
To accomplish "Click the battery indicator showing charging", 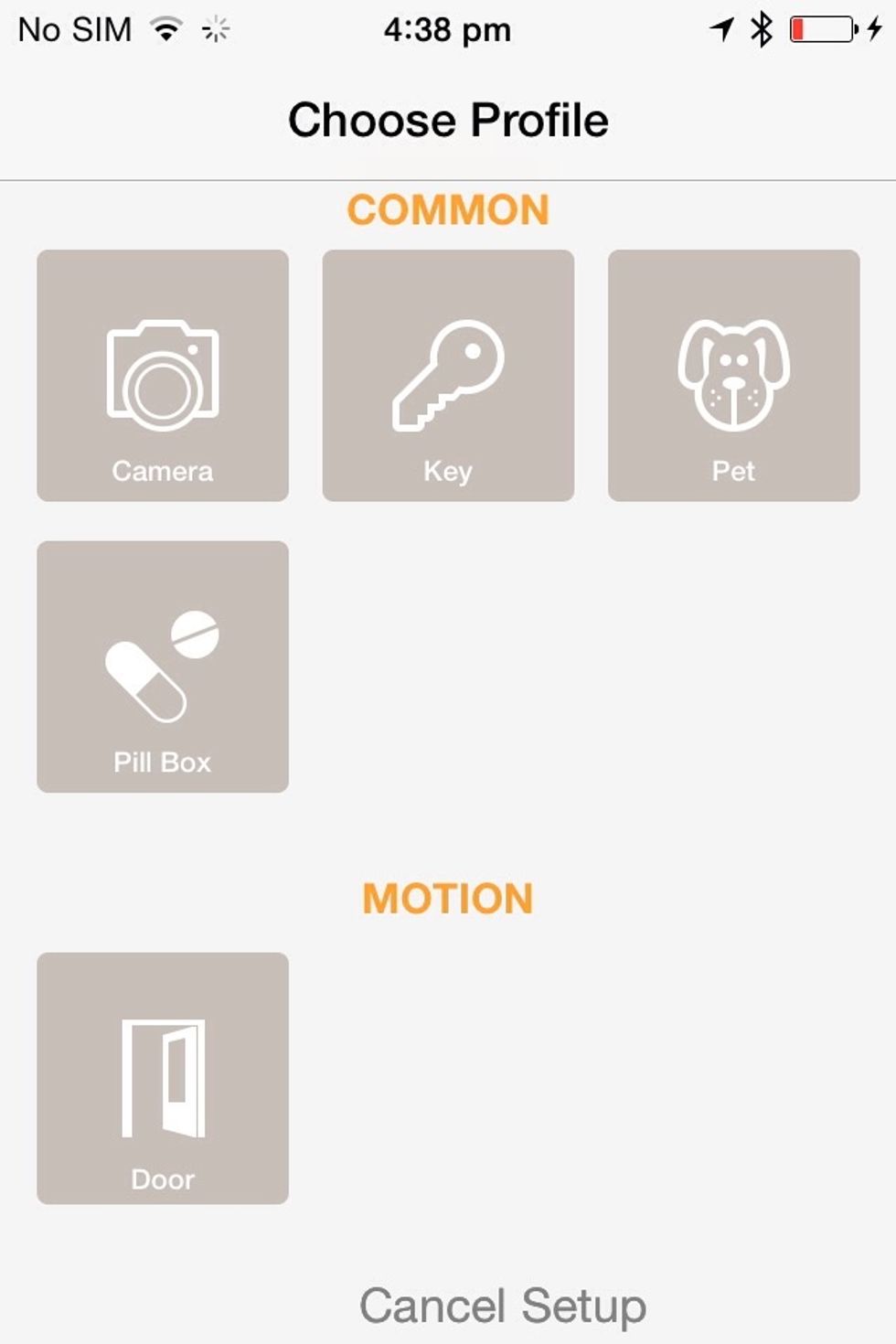I will (x=821, y=27).
